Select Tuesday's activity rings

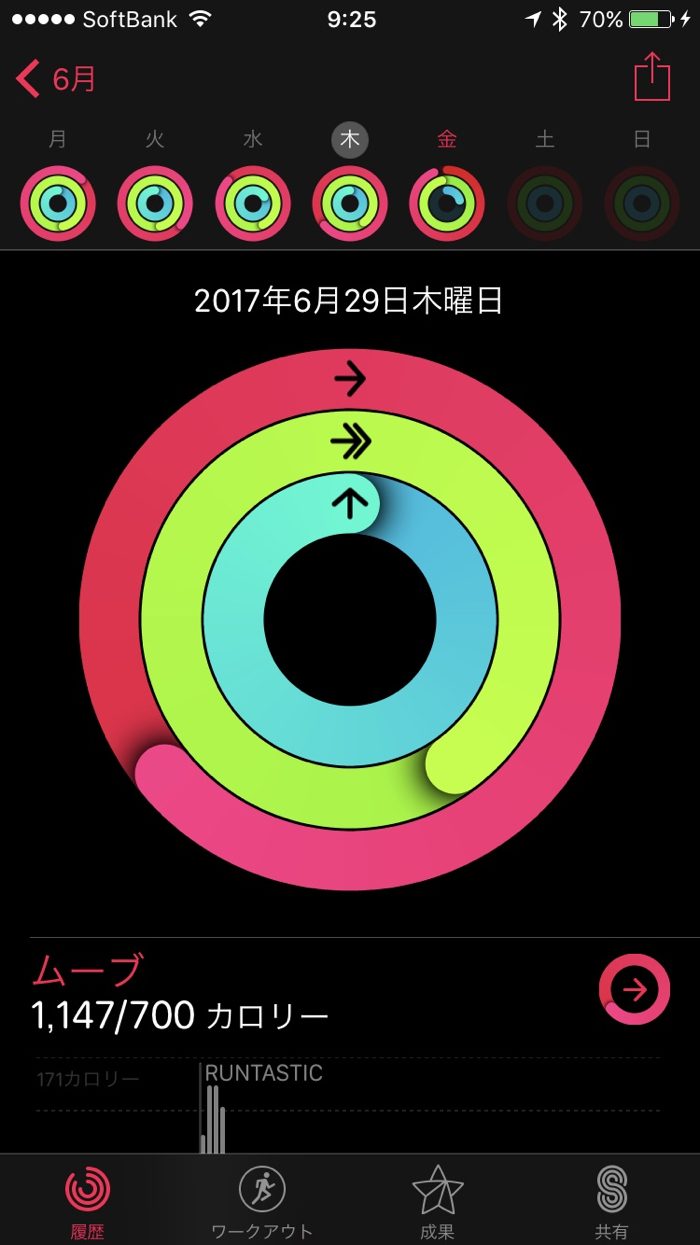coord(155,203)
